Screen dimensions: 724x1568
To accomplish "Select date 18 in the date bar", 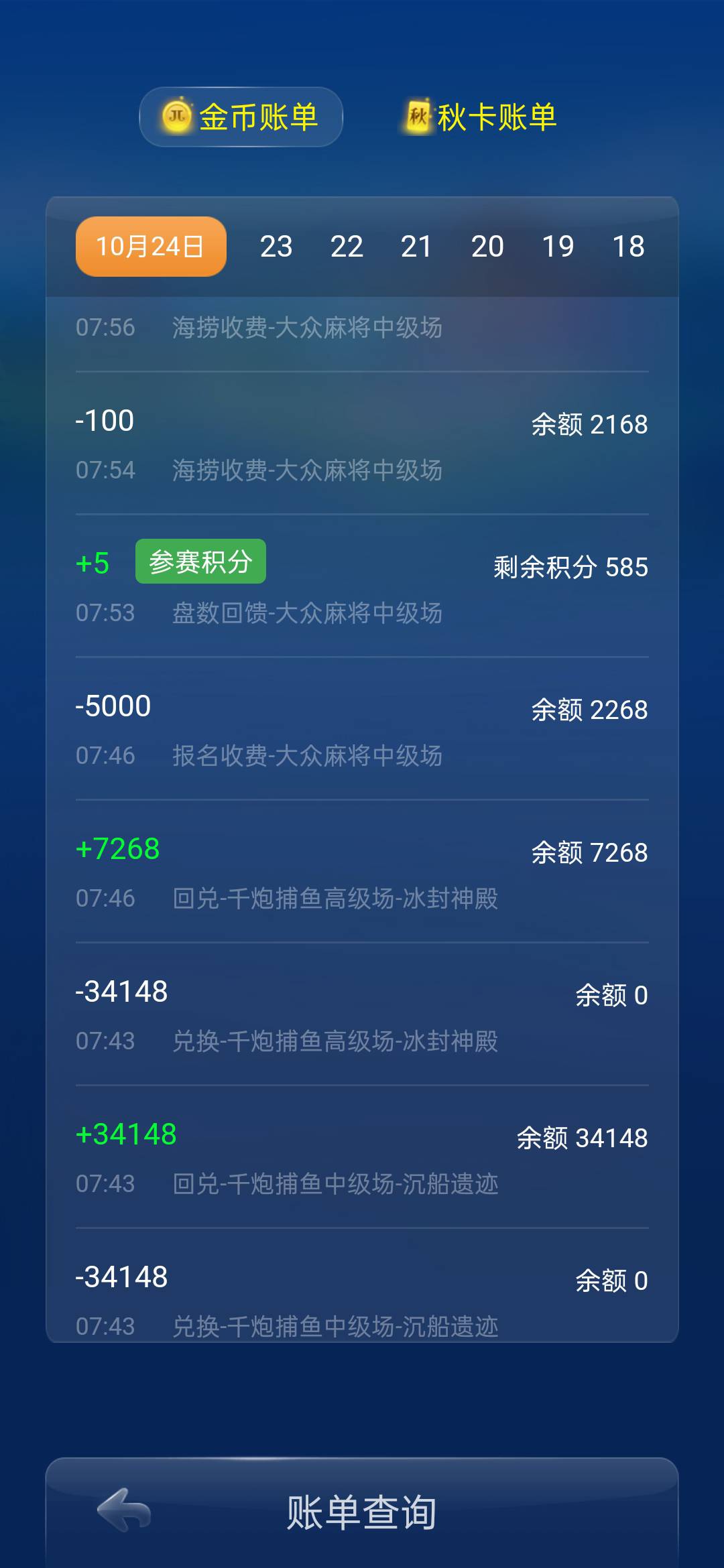I will pyautogui.click(x=628, y=247).
